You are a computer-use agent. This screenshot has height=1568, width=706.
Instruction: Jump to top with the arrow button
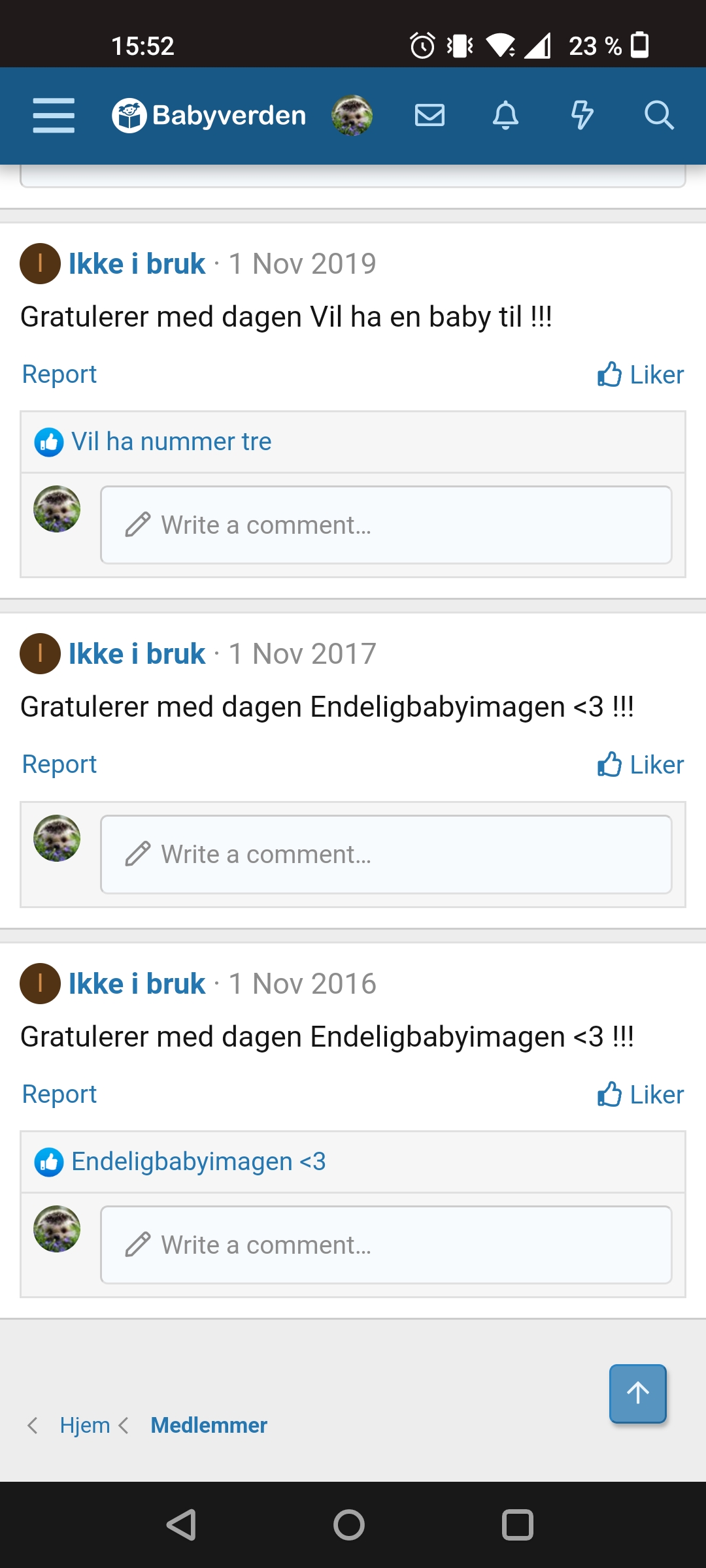(x=637, y=1393)
